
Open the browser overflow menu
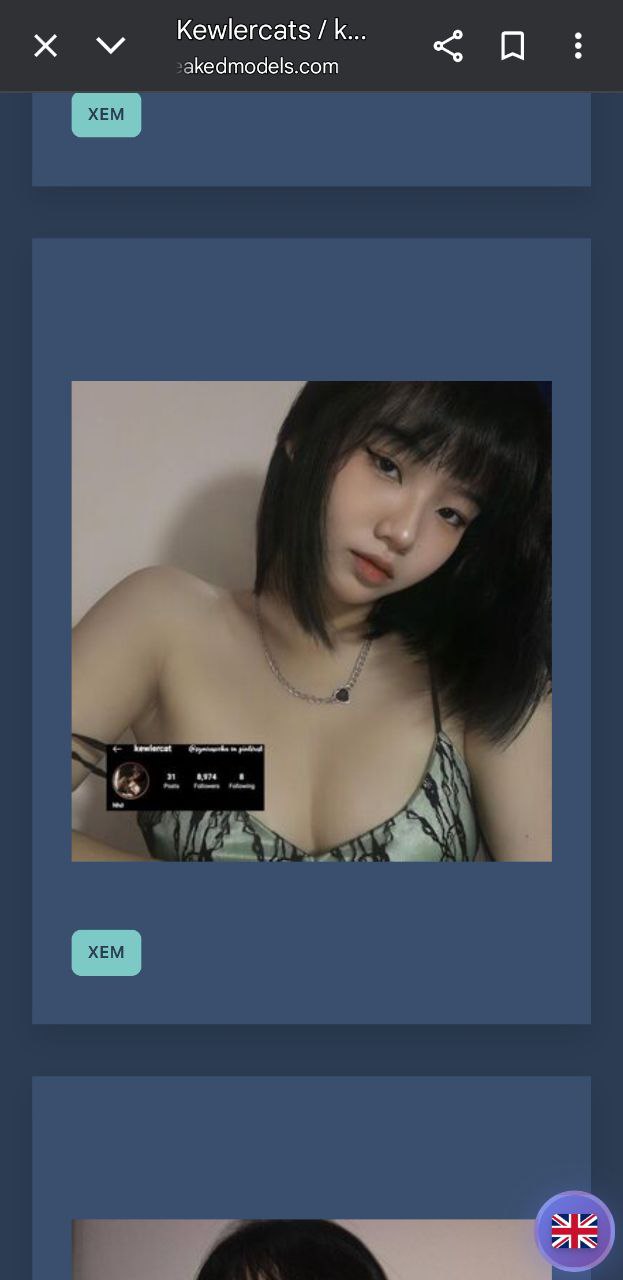578,46
